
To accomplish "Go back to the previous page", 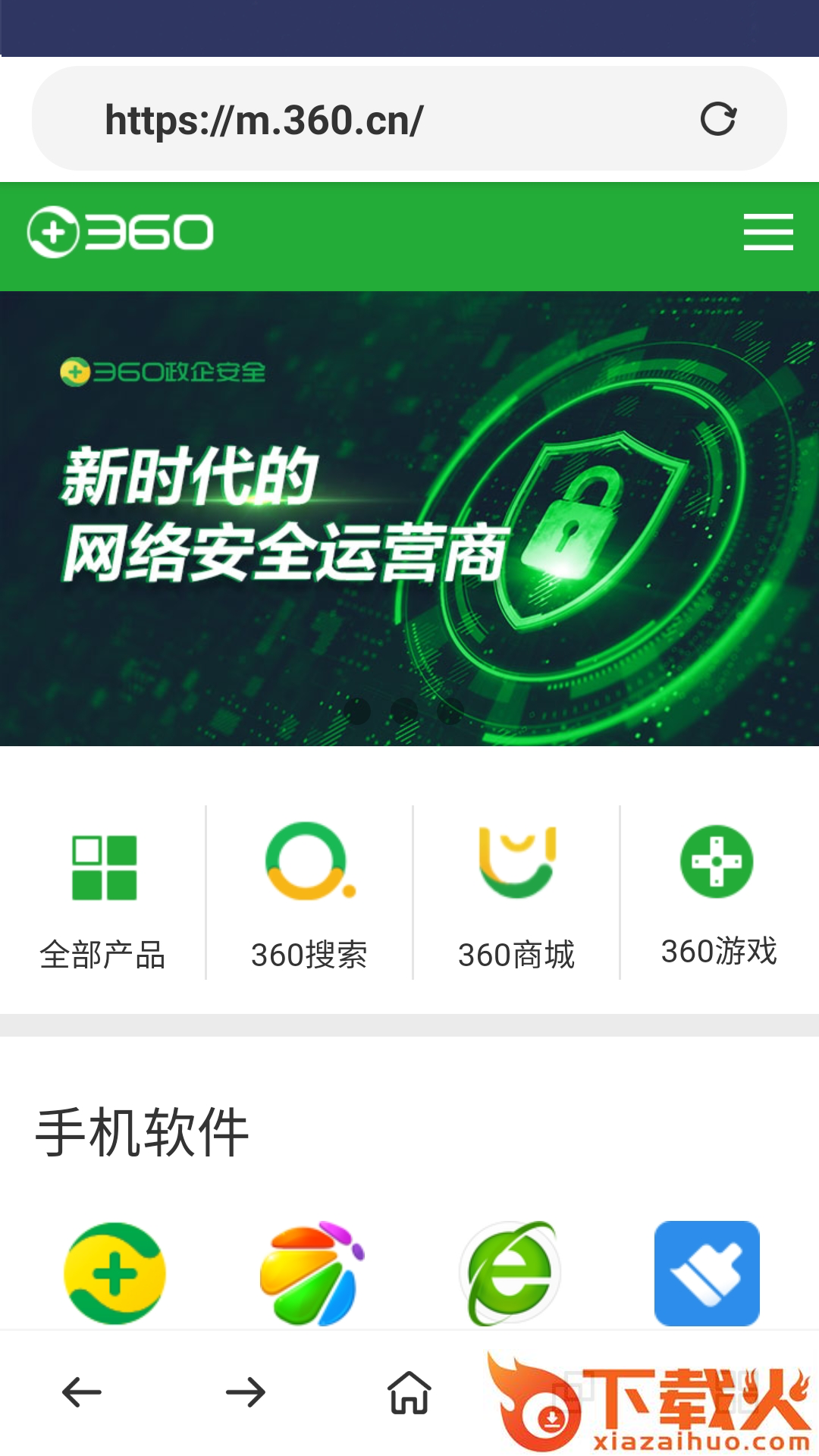I will point(82,1392).
